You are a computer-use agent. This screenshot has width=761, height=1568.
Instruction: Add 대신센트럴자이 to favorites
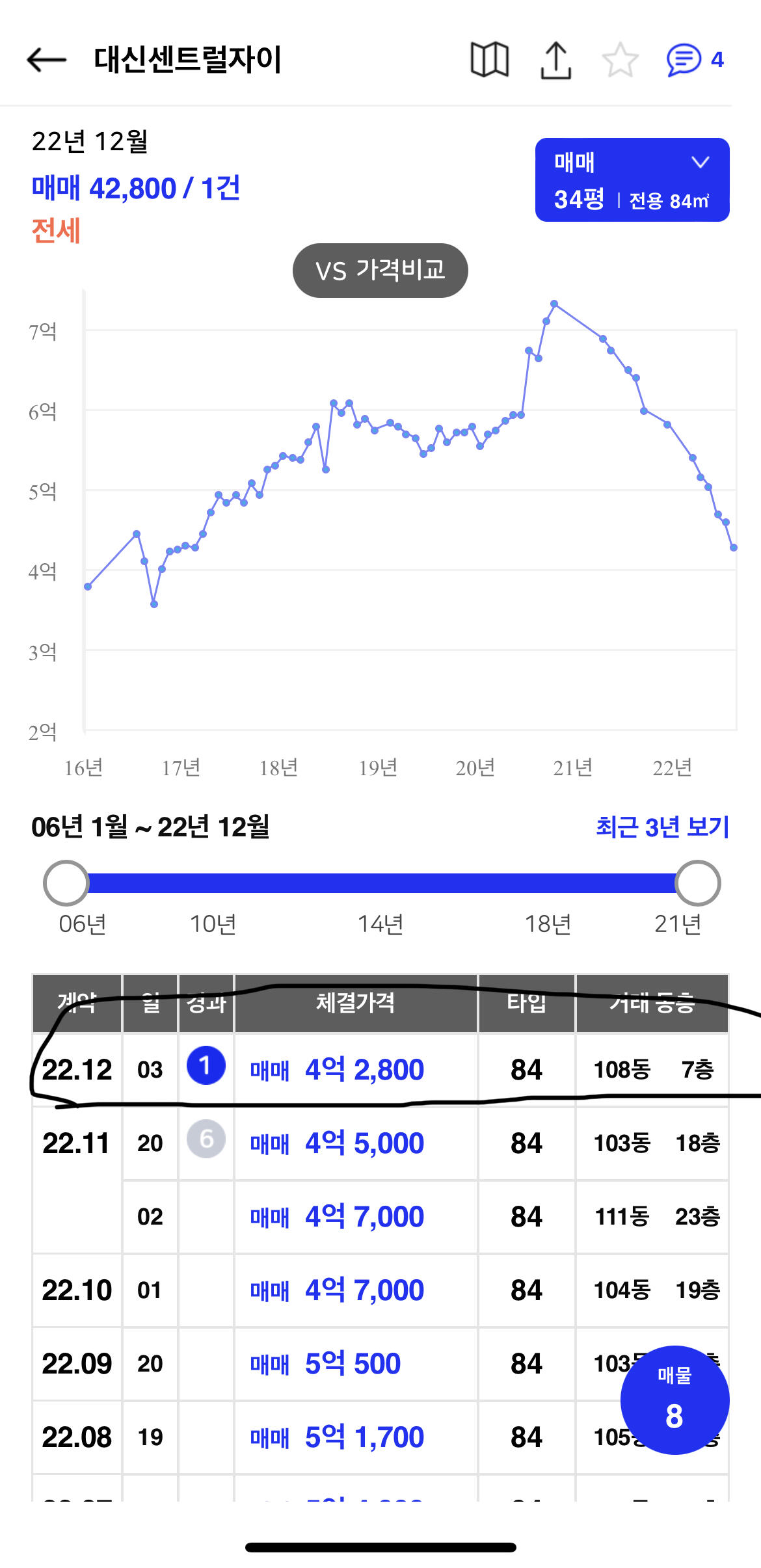[620, 60]
